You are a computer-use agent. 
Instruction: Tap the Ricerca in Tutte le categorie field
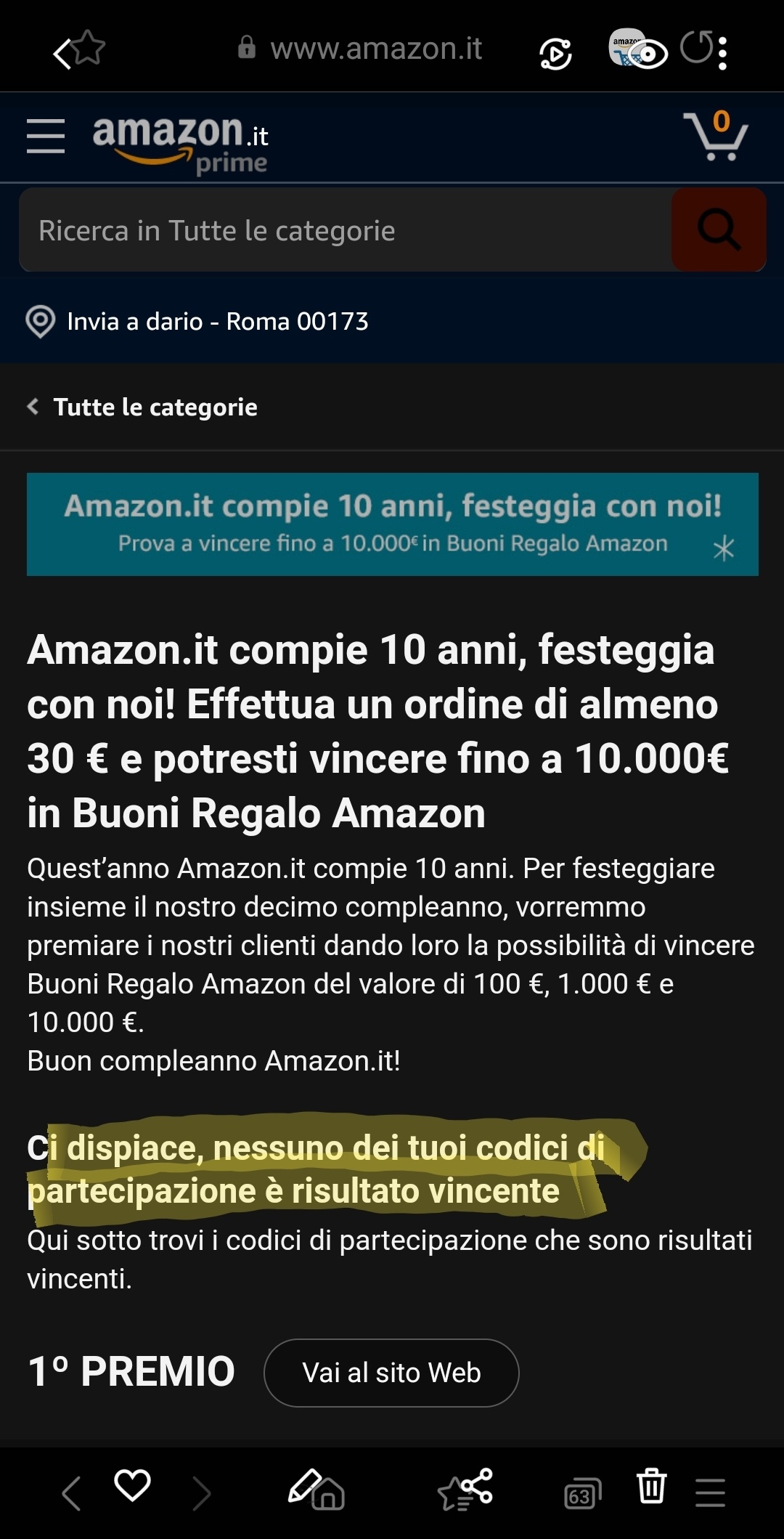coord(346,230)
